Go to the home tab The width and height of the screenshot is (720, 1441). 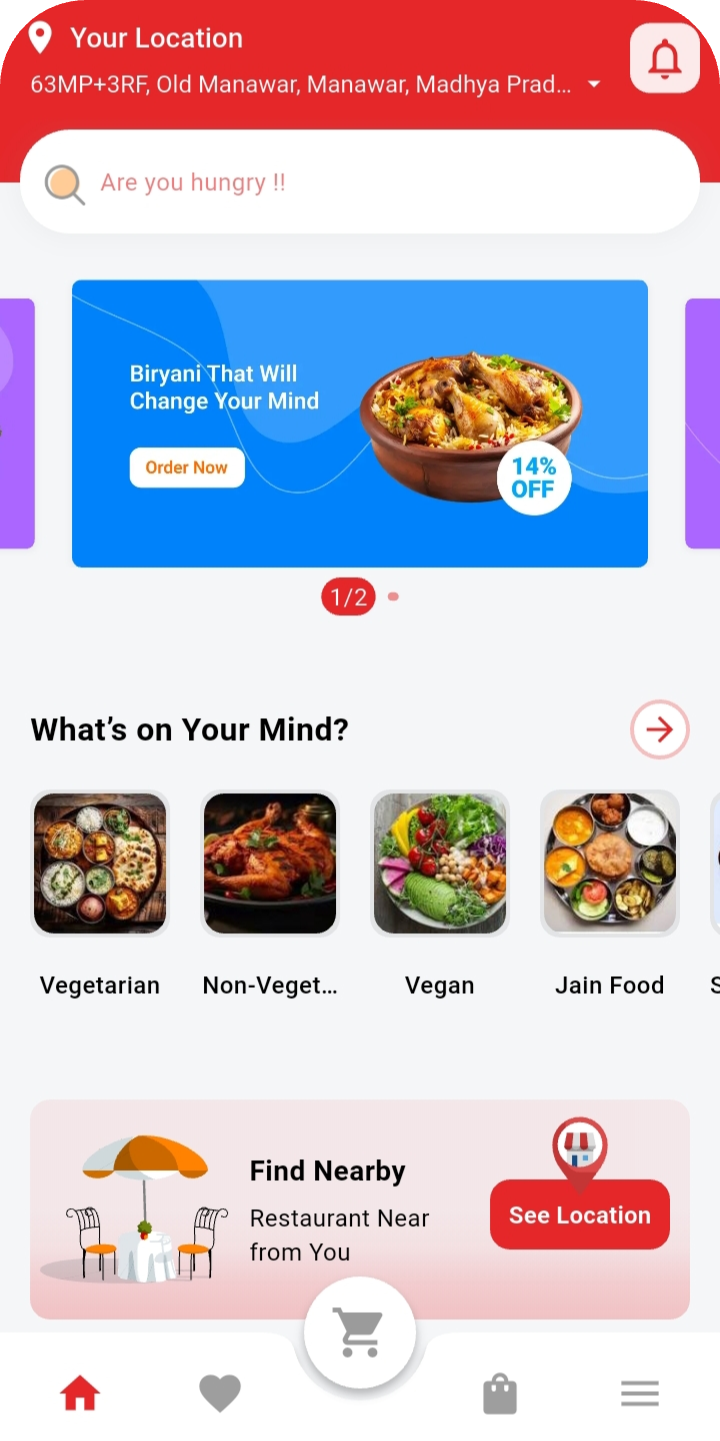[80, 1393]
